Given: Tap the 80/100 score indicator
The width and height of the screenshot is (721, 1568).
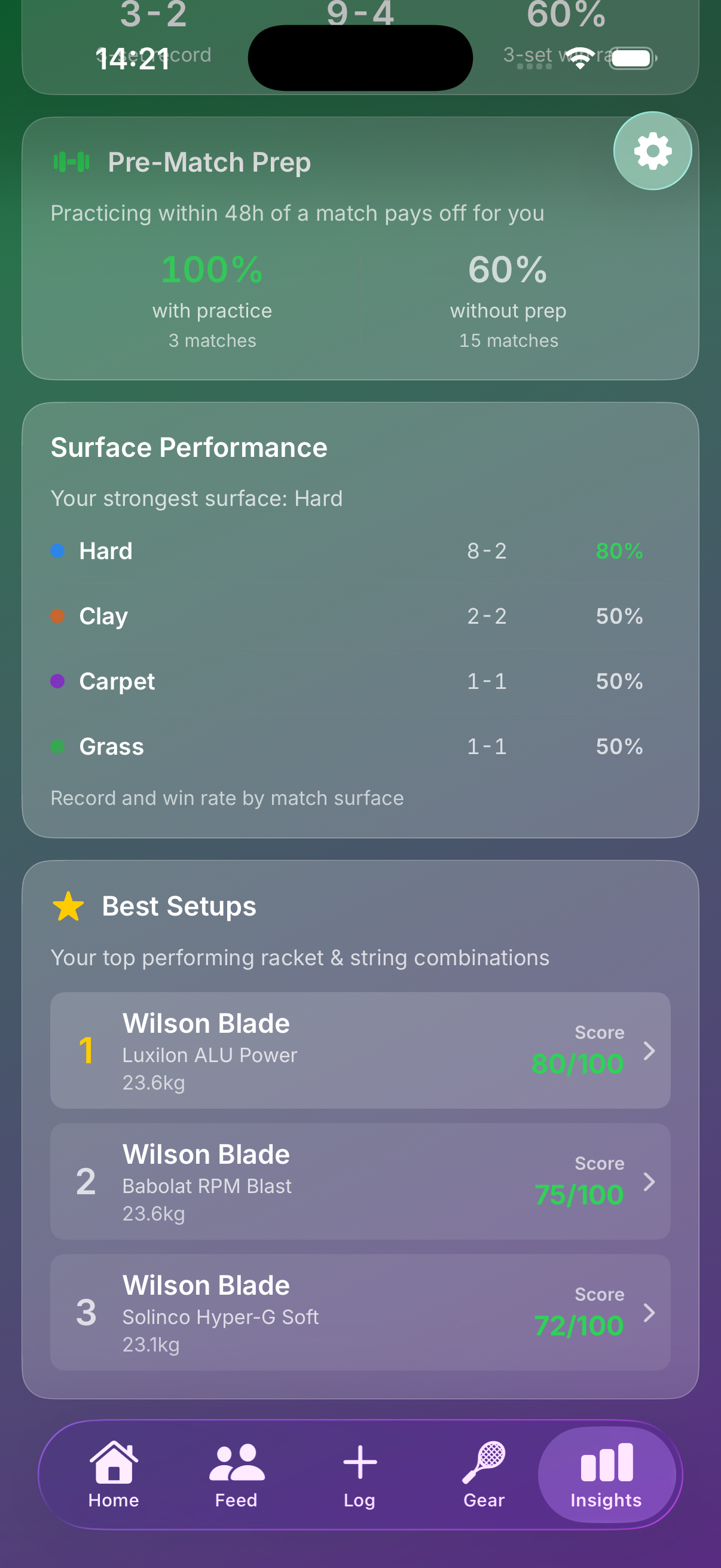Looking at the screenshot, I should [x=577, y=1064].
